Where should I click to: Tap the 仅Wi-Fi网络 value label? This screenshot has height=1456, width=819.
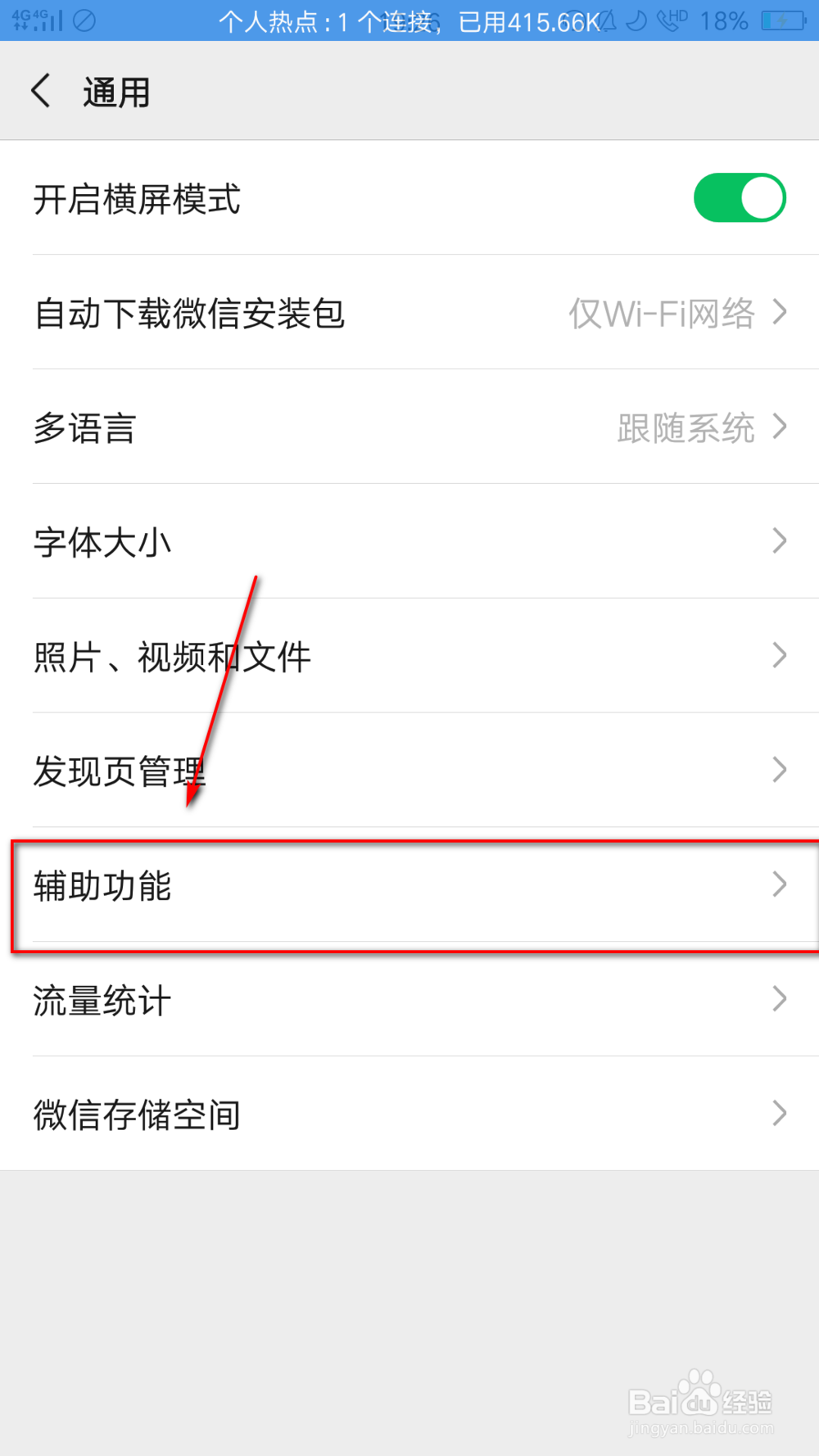(x=662, y=314)
